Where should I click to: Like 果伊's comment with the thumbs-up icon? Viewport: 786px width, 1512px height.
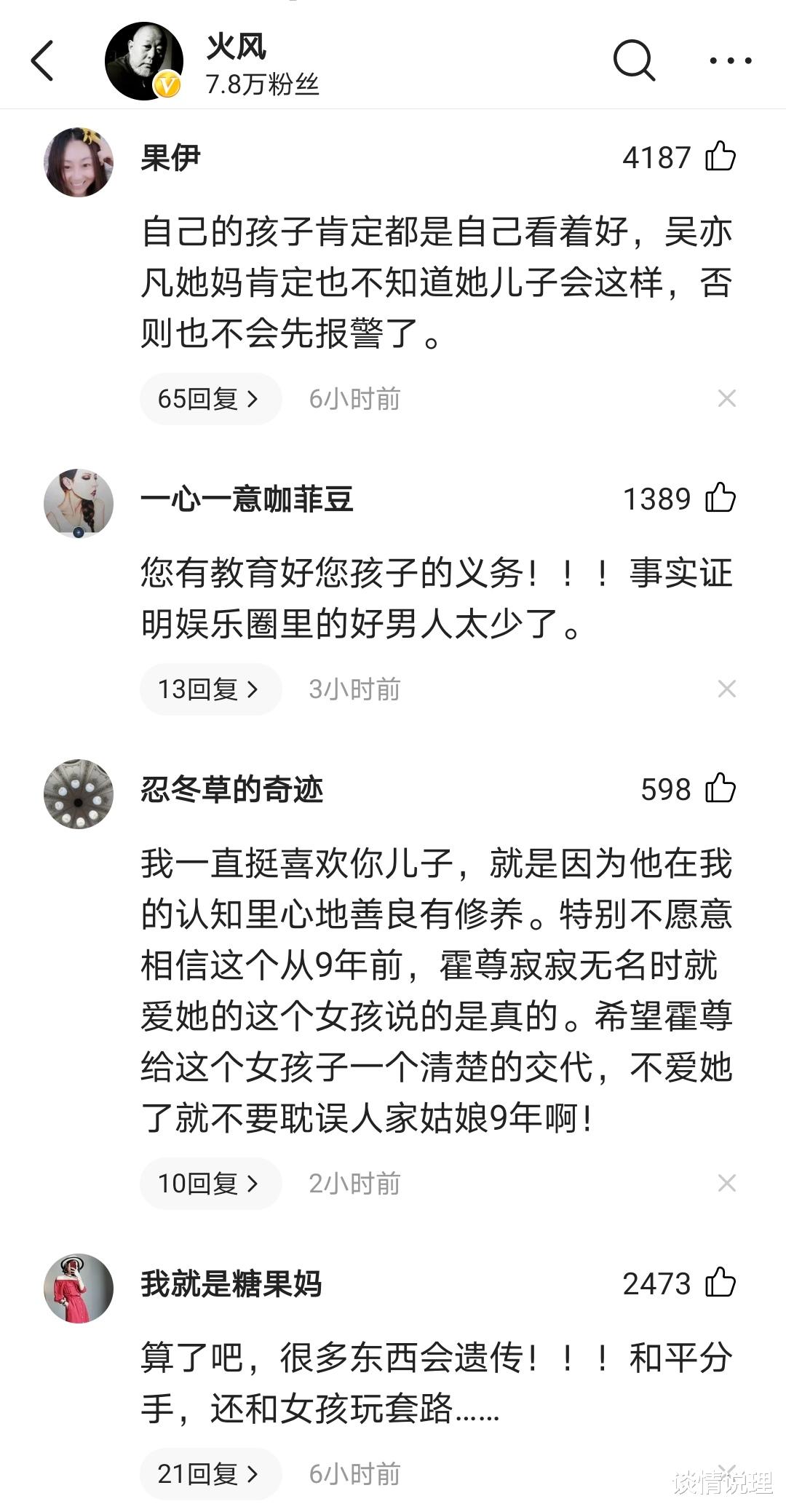pos(720,155)
